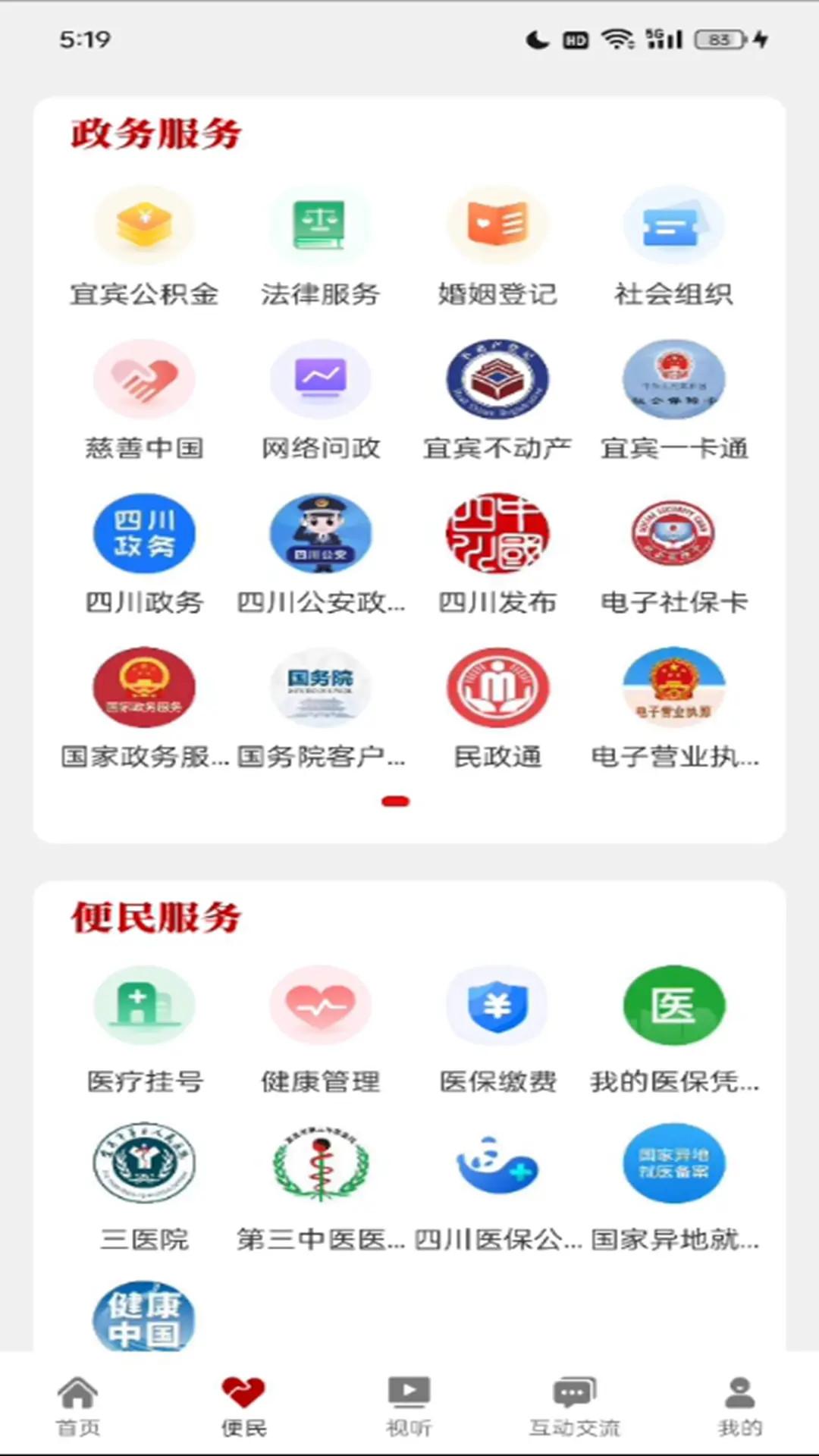Tap the 社会组织 icon
This screenshot has width=819, height=1456.
point(674,224)
